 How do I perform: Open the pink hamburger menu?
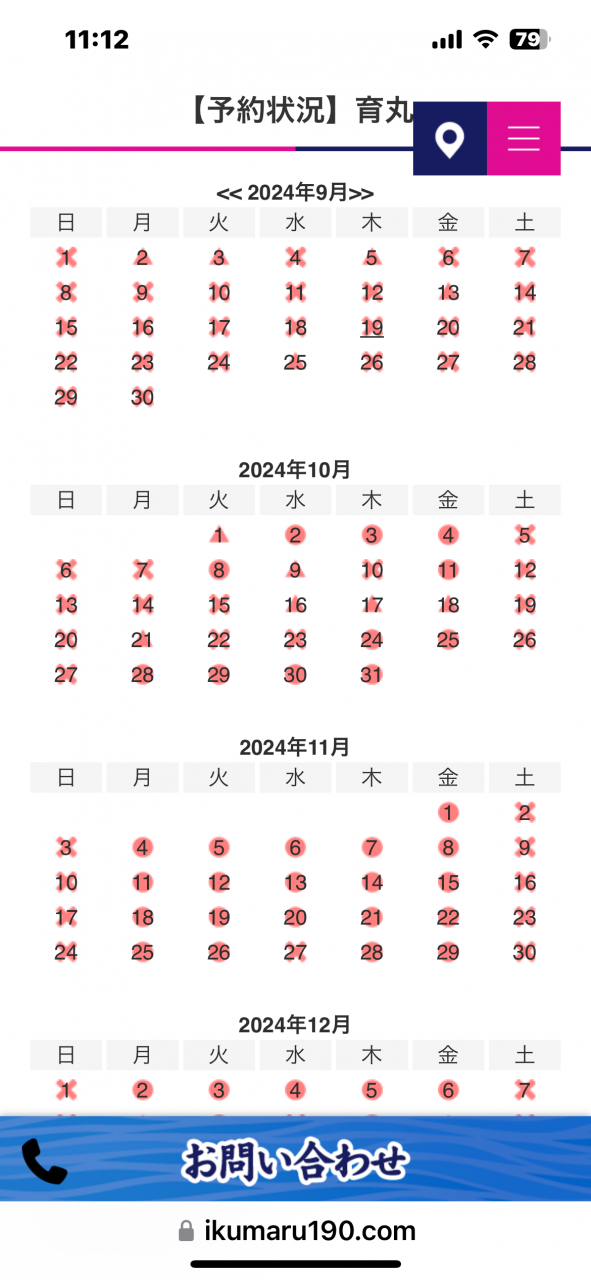[x=524, y=139]
